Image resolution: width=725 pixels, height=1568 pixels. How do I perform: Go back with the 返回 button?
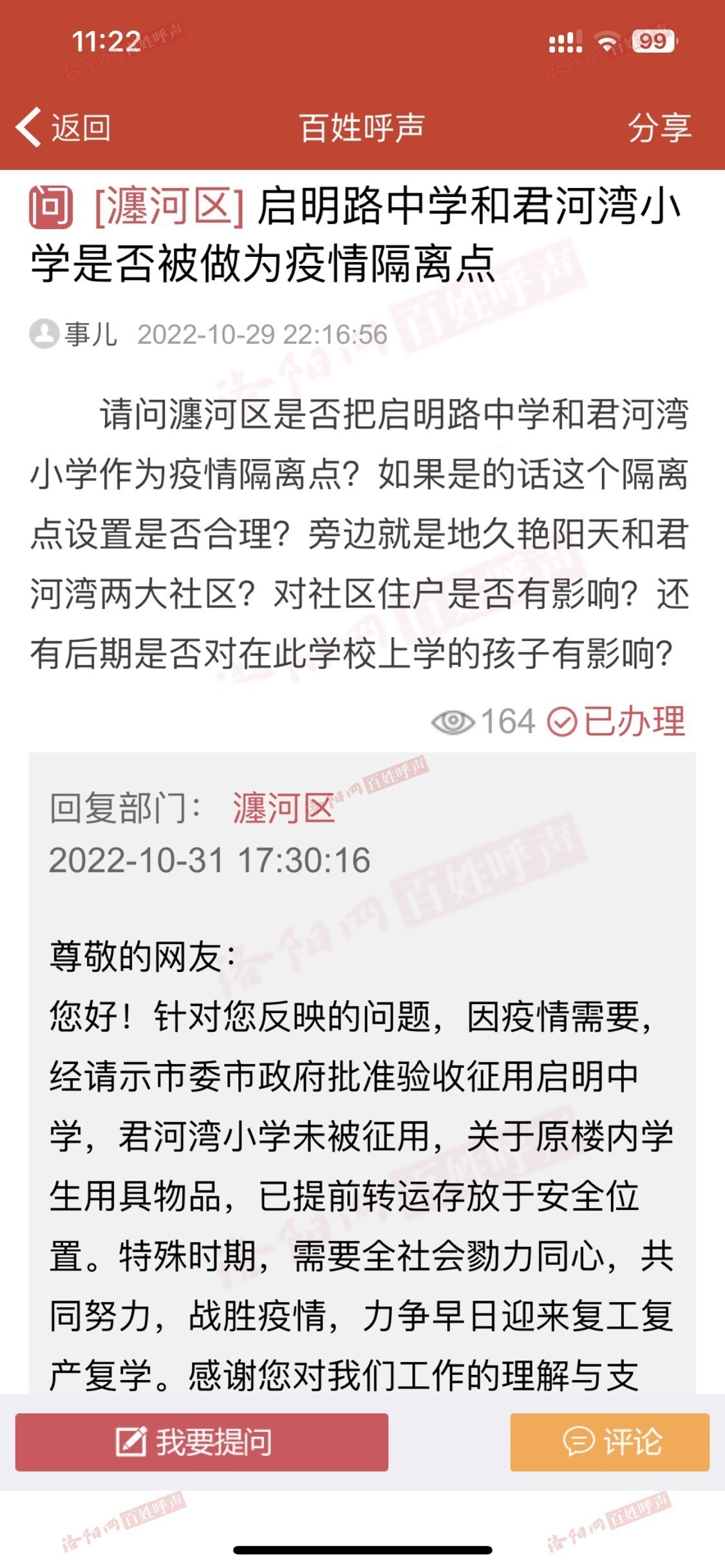(63, 127)
